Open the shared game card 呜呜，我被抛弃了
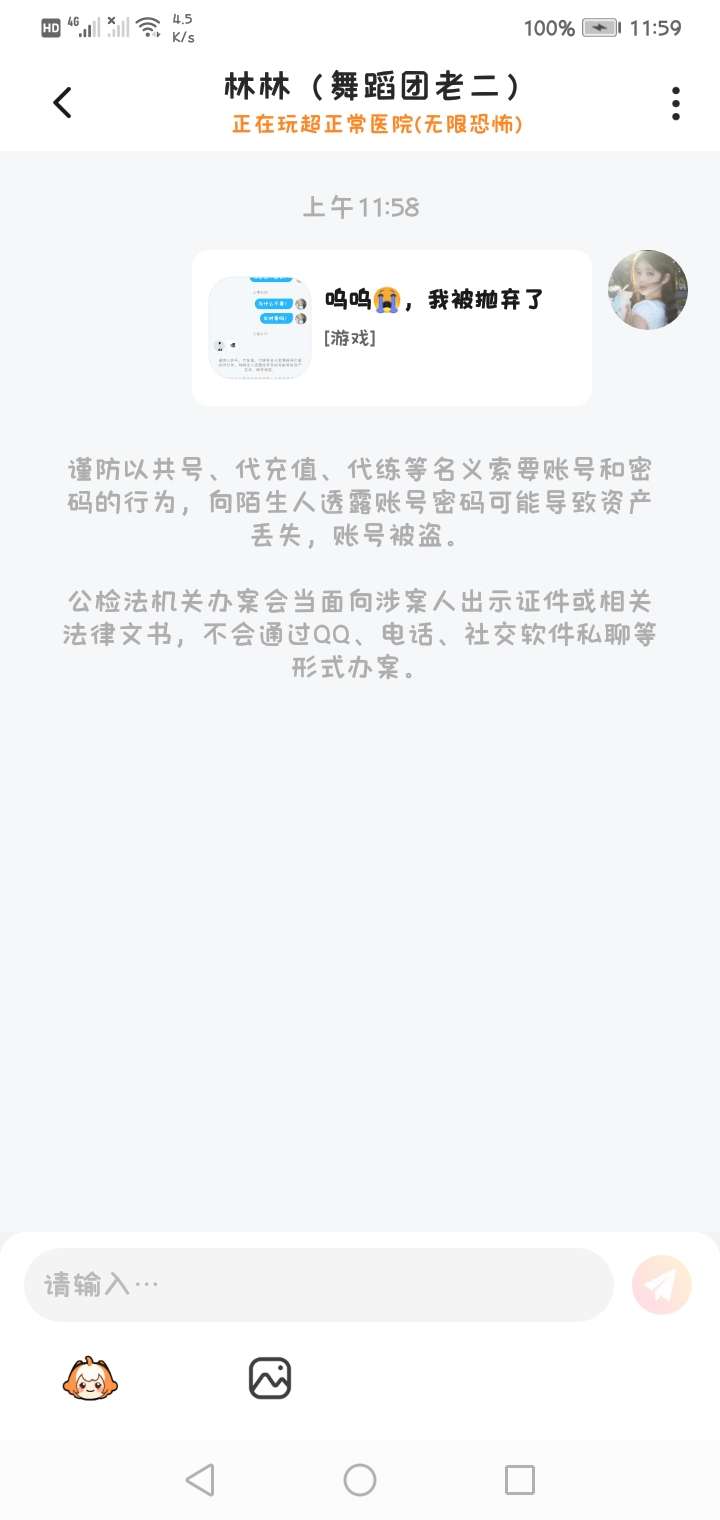 click(x=391, y=328)
